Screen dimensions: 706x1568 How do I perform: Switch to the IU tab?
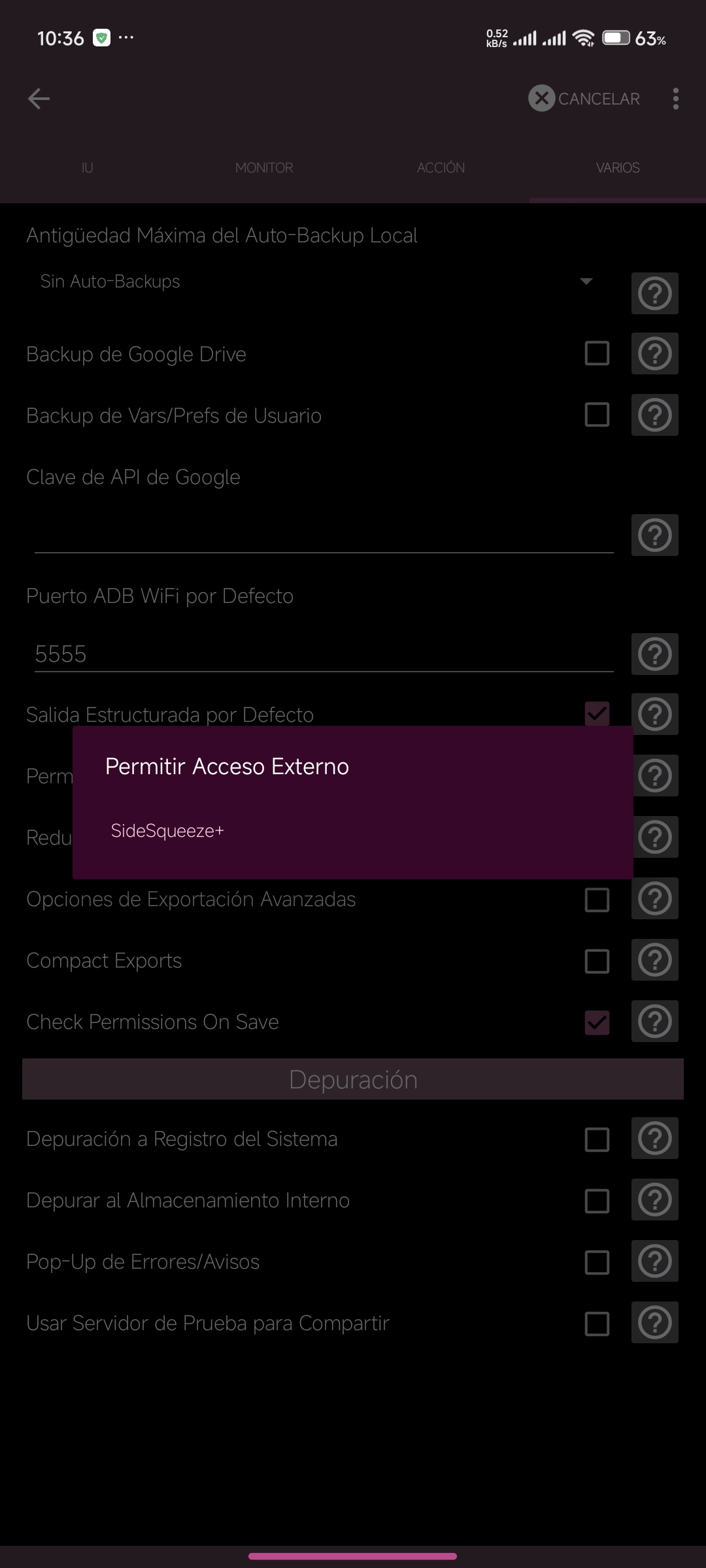pos(88,168)
